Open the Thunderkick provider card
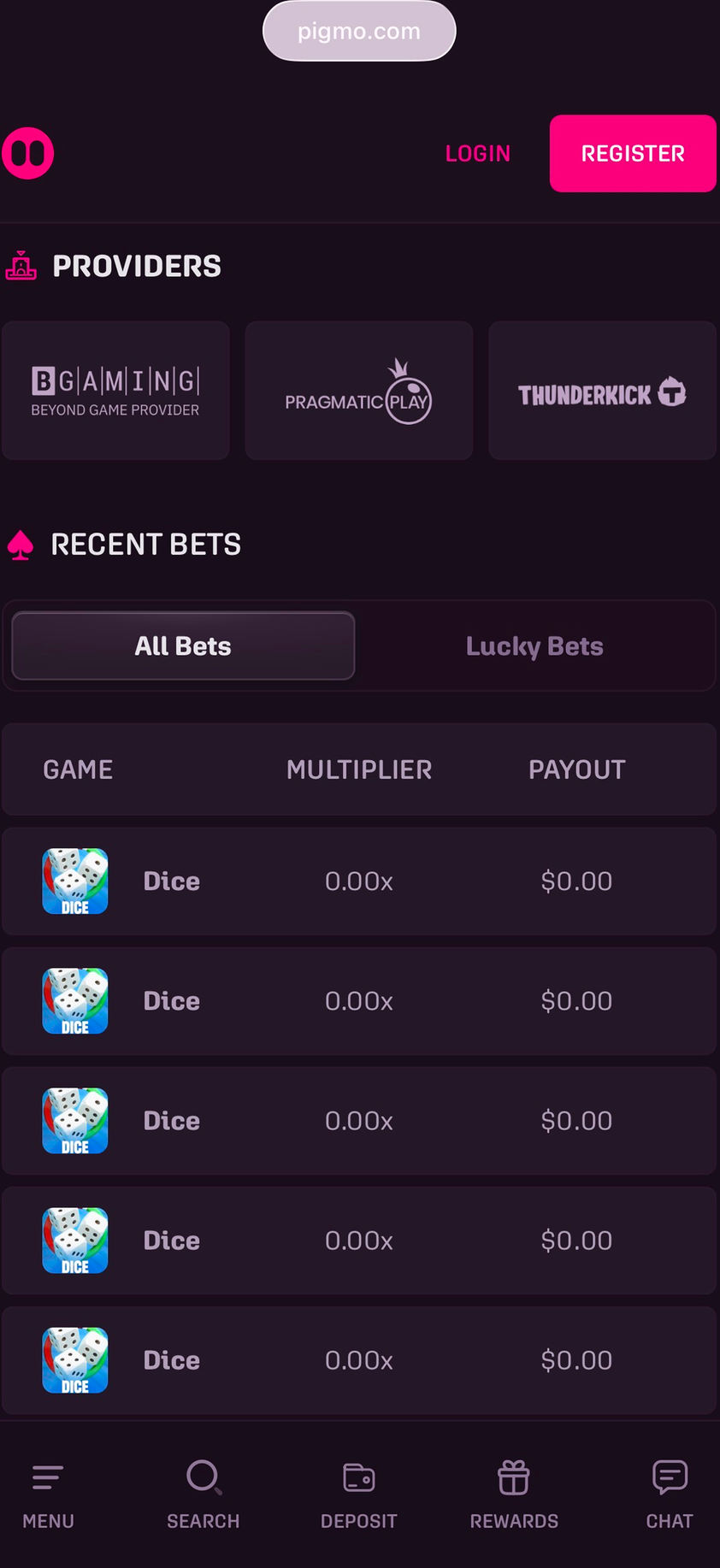This screenshot has width=720, height=1568. coord(602,391)
